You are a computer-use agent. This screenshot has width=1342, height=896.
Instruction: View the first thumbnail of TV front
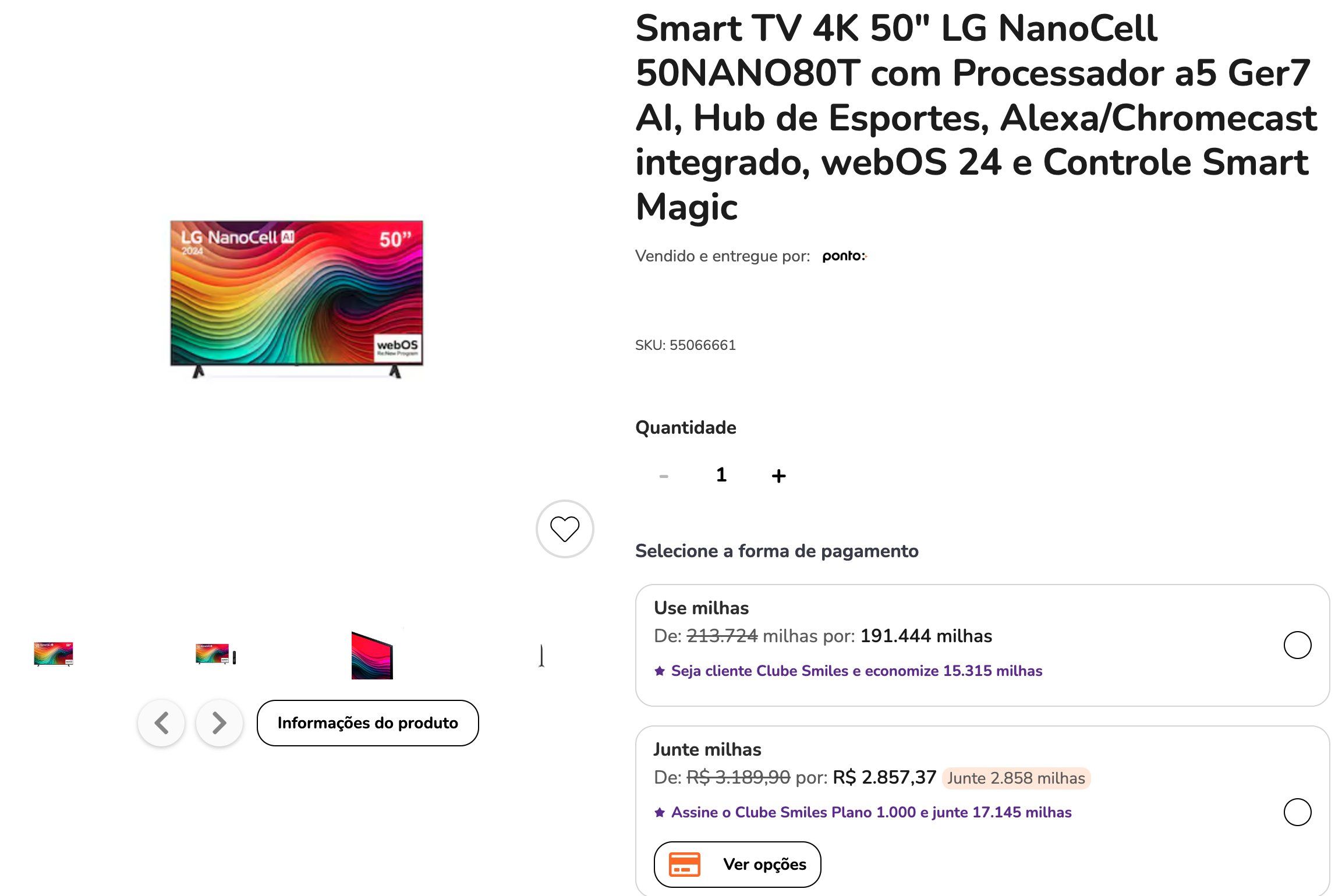pos(54,654)
